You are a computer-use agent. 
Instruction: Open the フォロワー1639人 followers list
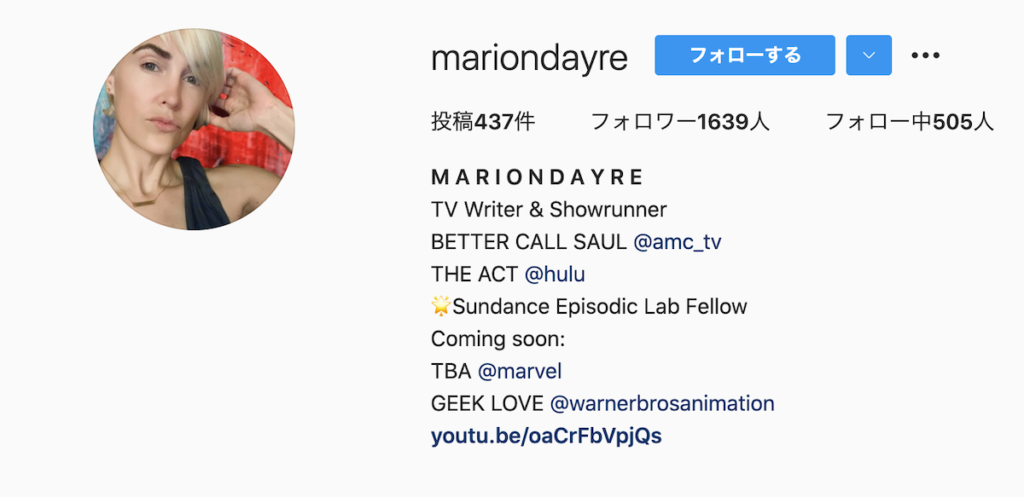click(679, 122)
